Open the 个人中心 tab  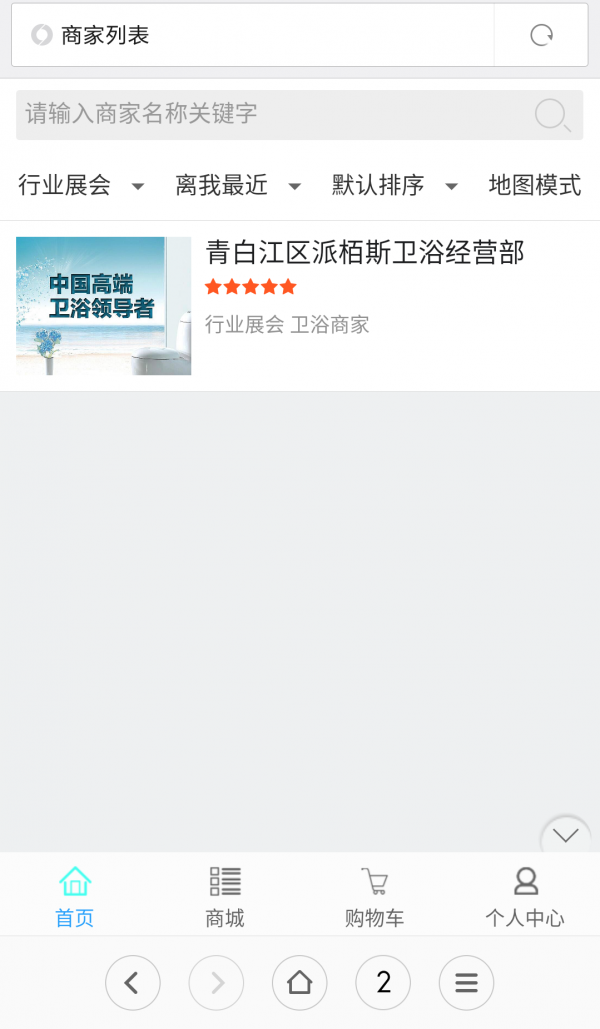525,896
